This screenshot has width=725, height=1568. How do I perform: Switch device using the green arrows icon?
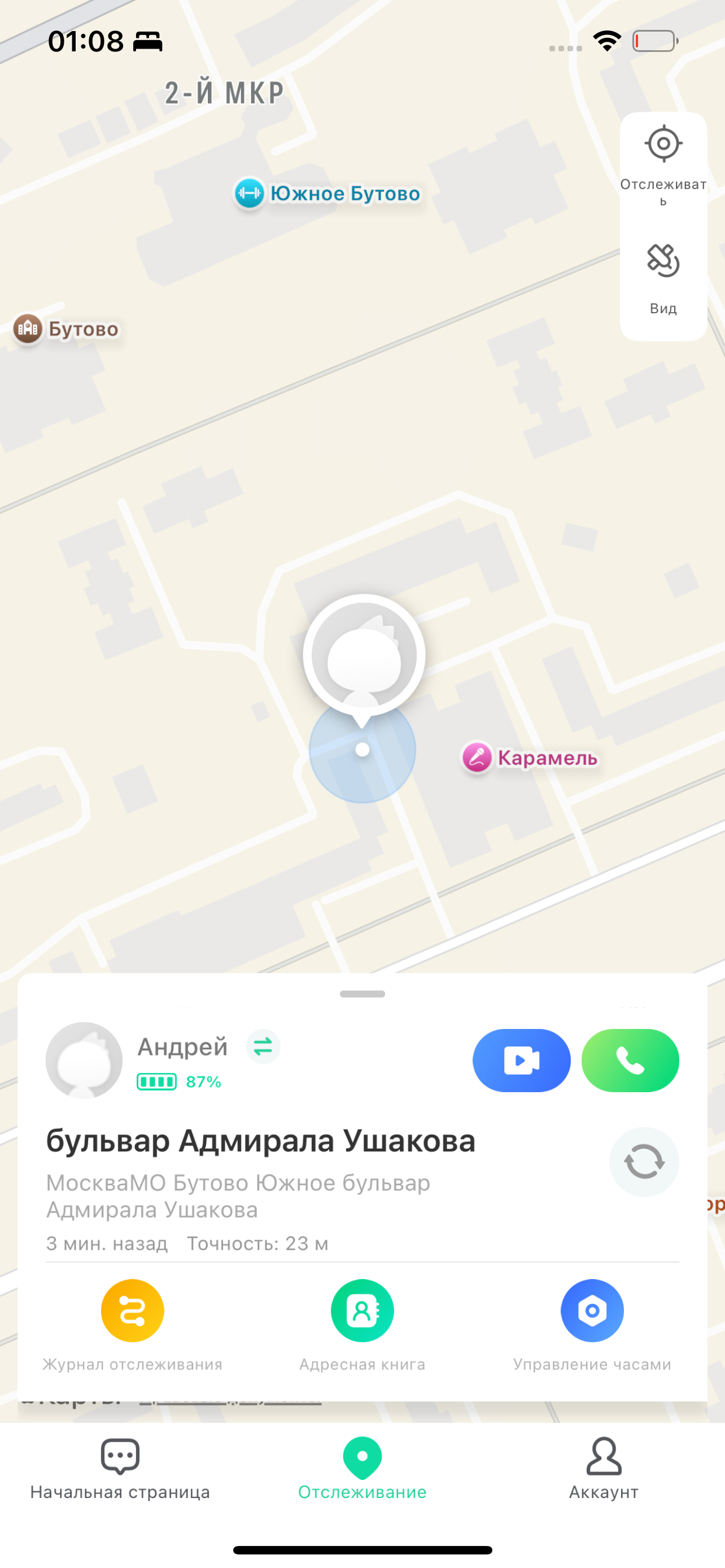(263, 1046)
